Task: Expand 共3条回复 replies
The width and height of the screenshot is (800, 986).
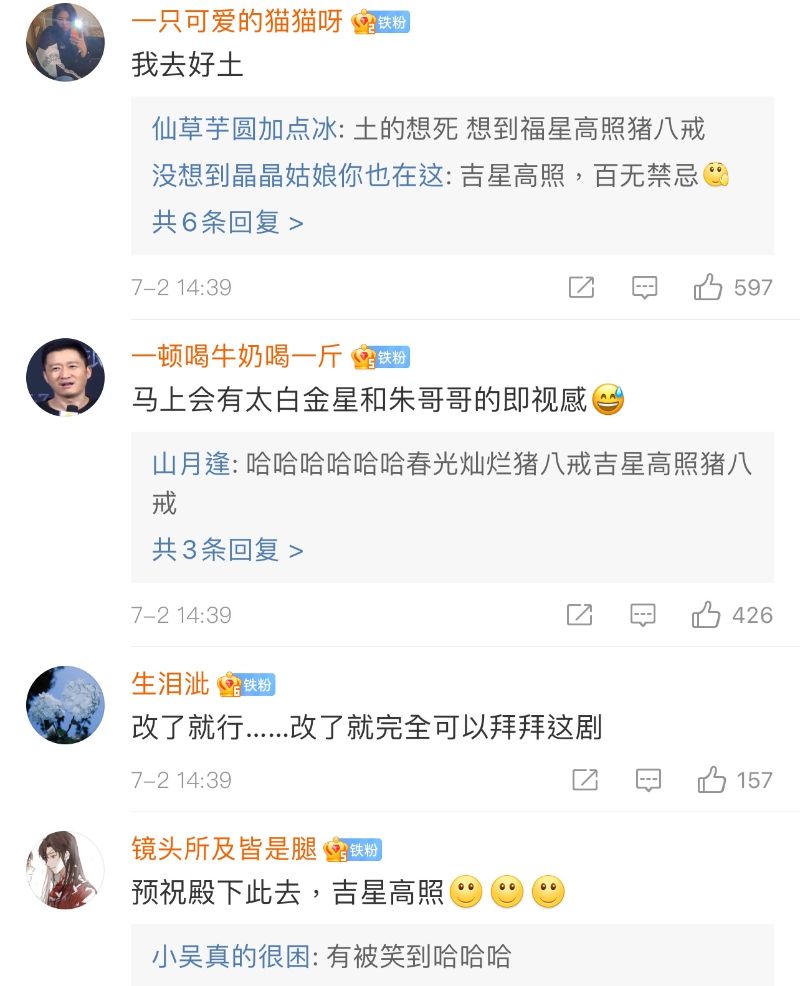Action: click(x=227, y=550)
